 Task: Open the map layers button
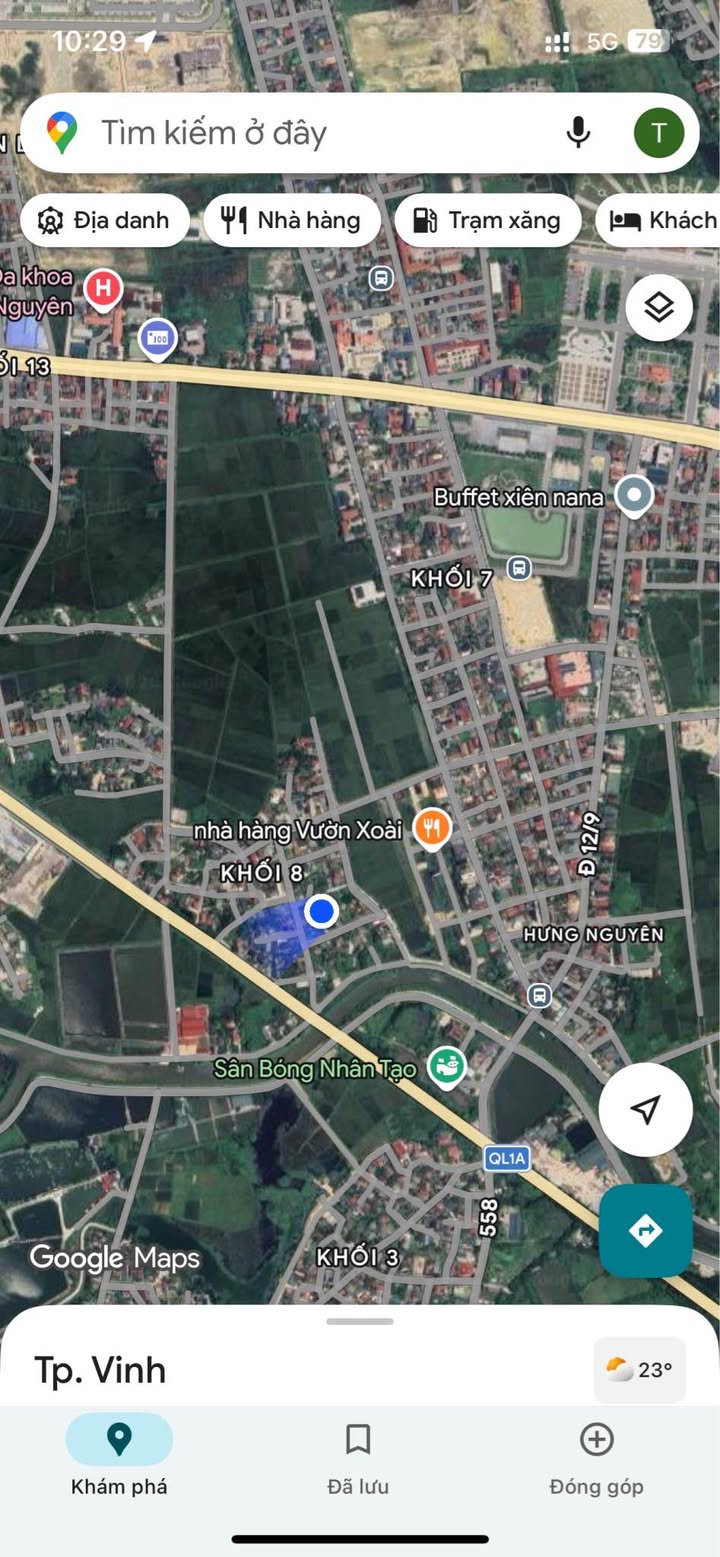point(659,308)
